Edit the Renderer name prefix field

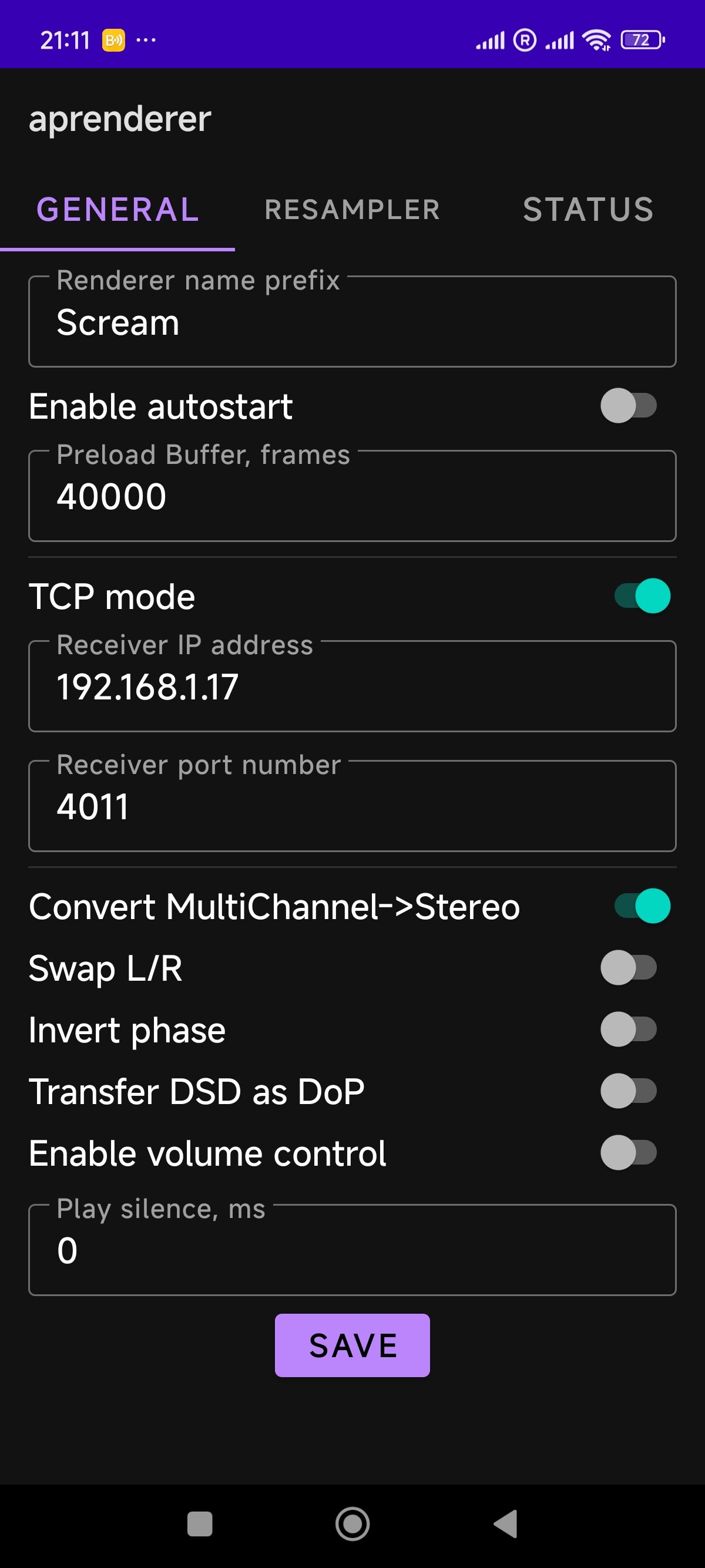pos(352,322)
